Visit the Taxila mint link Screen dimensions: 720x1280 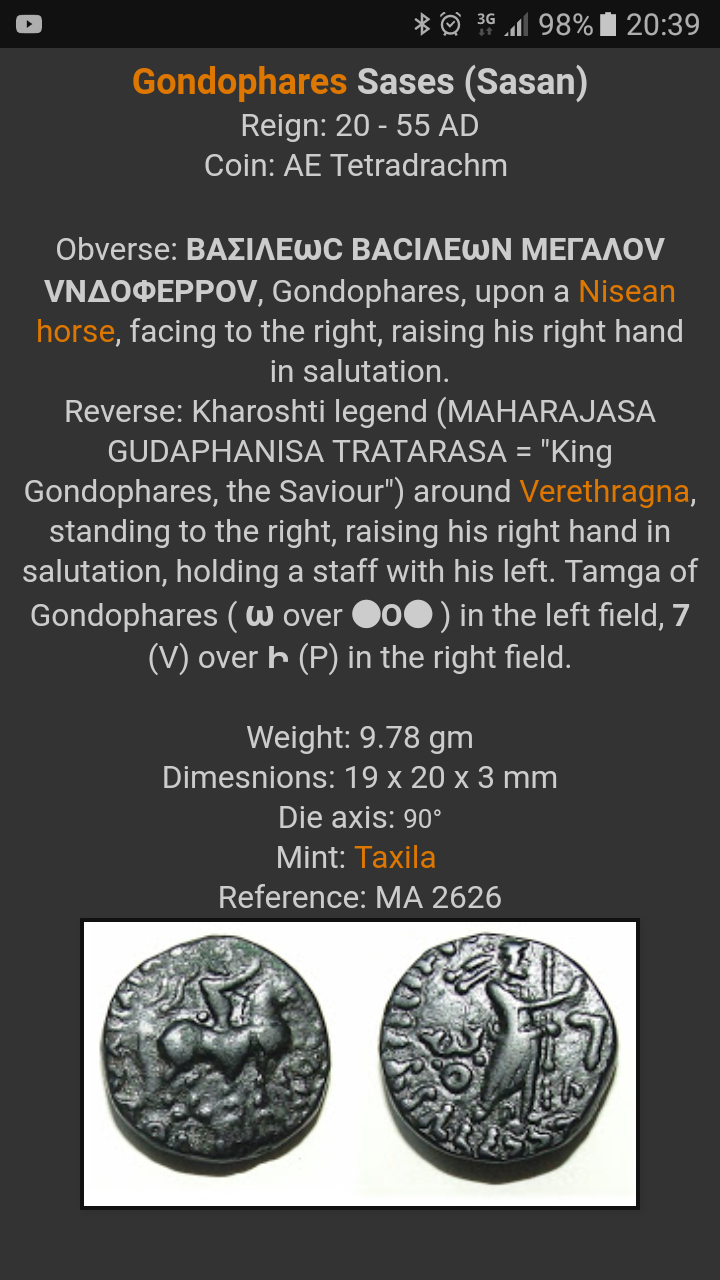point(395,857)
